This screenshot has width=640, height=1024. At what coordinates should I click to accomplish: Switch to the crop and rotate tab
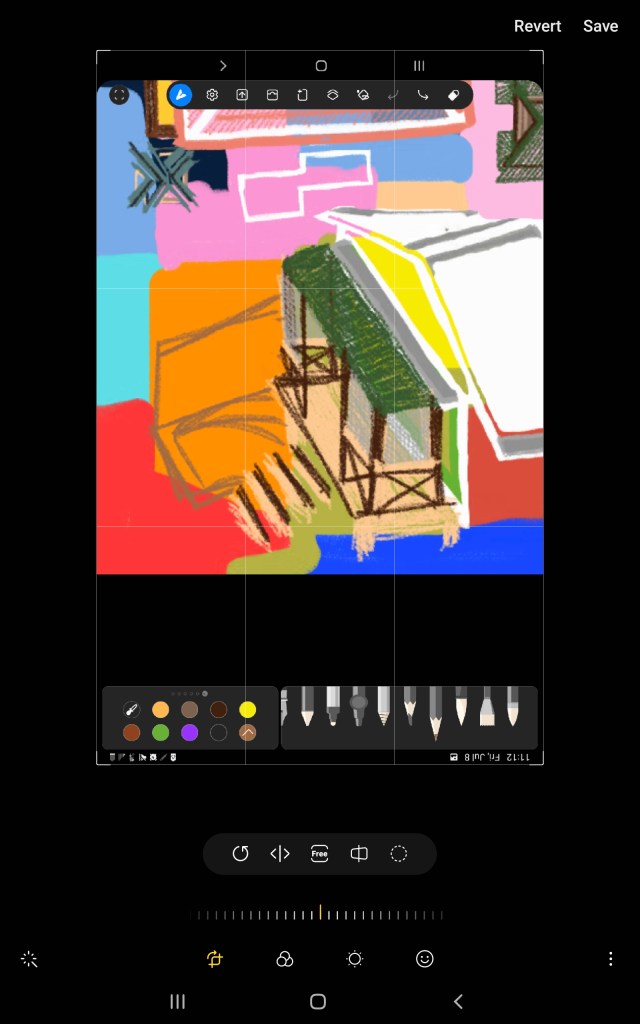click(214, 959)
